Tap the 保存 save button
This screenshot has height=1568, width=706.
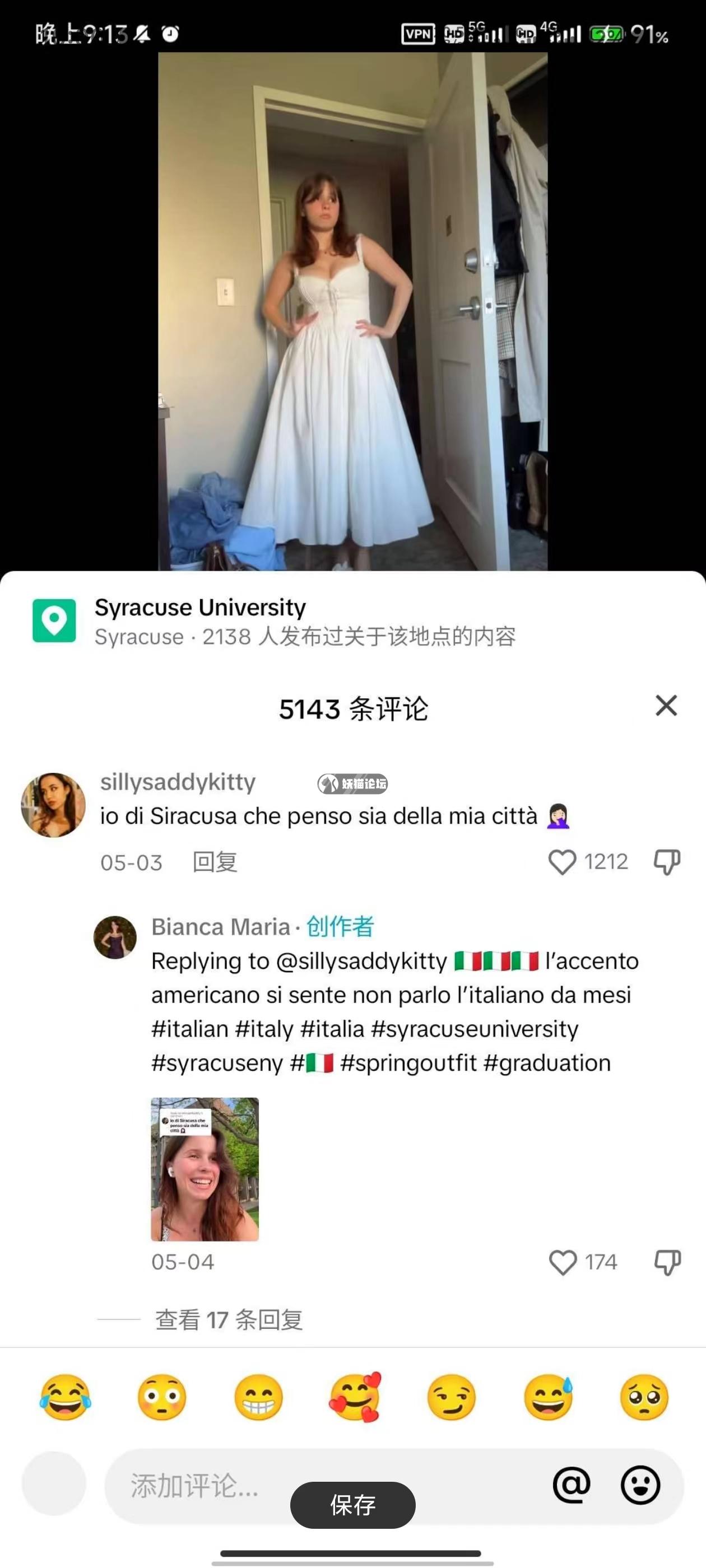(352, 1505)
